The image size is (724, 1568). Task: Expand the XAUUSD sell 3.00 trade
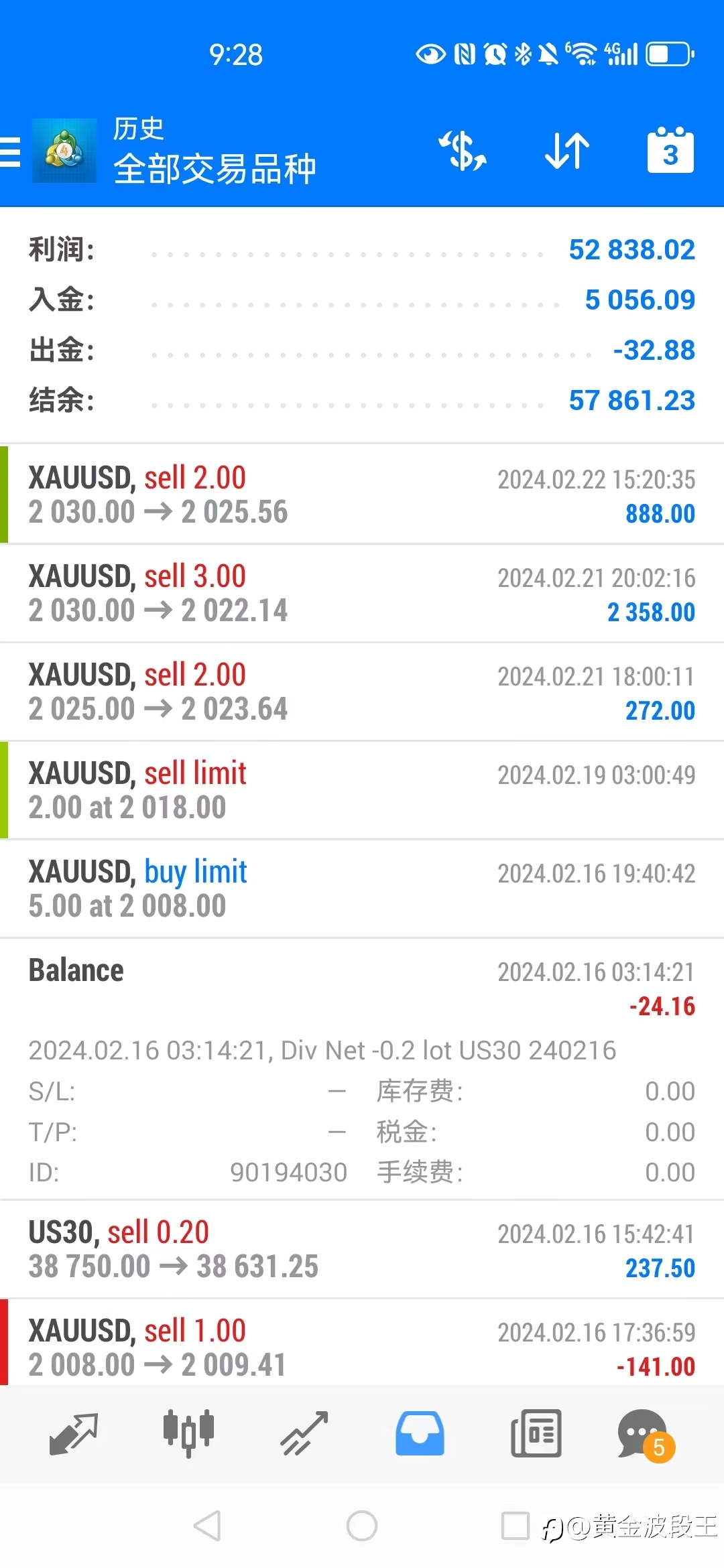(x=362, y=593)
